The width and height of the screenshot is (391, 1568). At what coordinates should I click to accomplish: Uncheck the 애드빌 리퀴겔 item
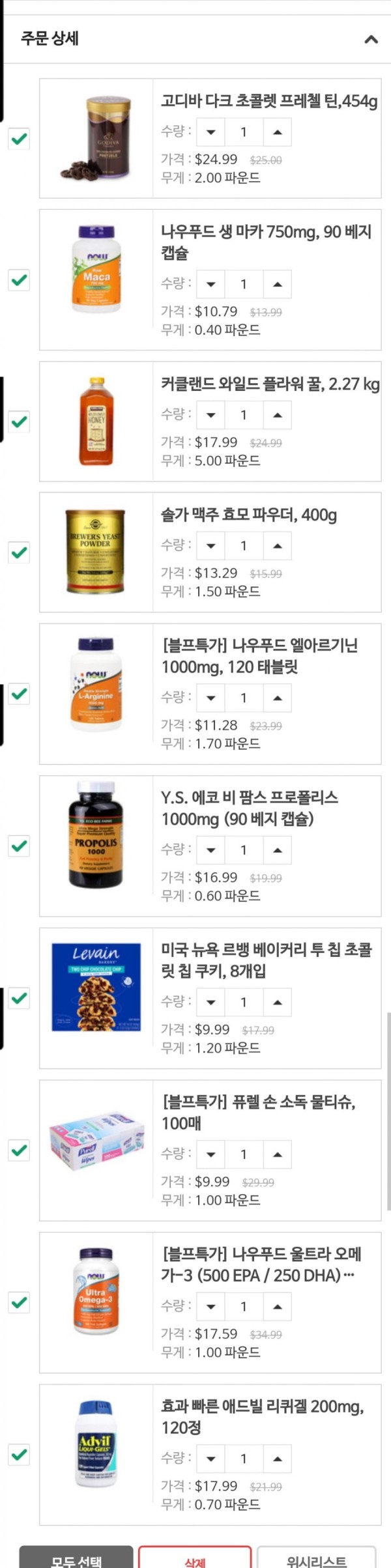pyautogui.click(x=19, y=1455)
